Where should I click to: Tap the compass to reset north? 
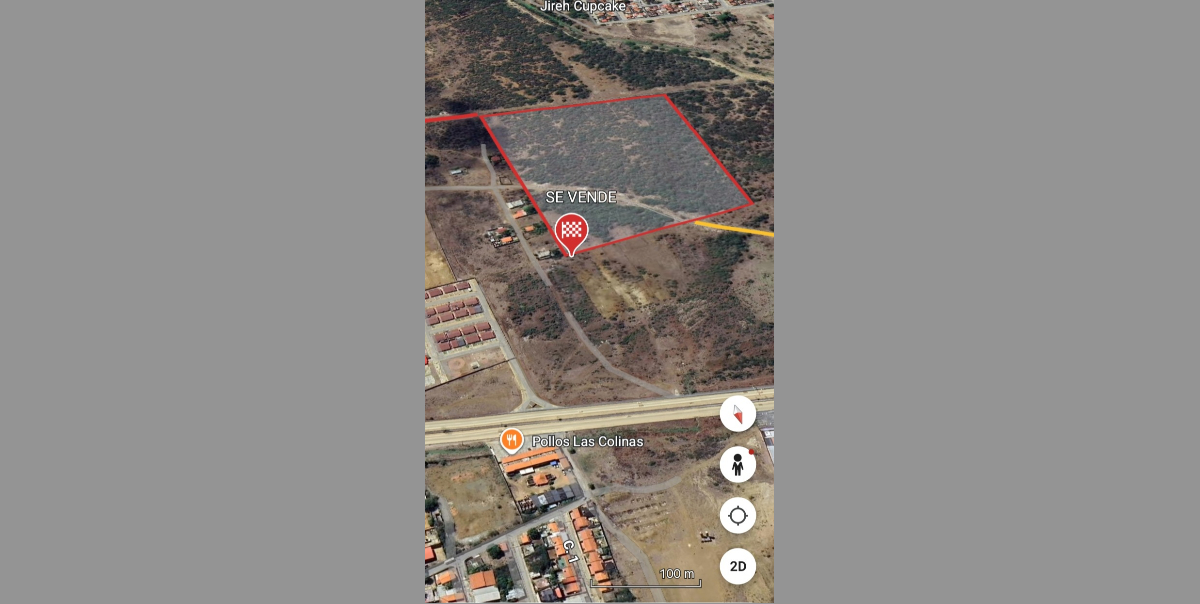738,413
